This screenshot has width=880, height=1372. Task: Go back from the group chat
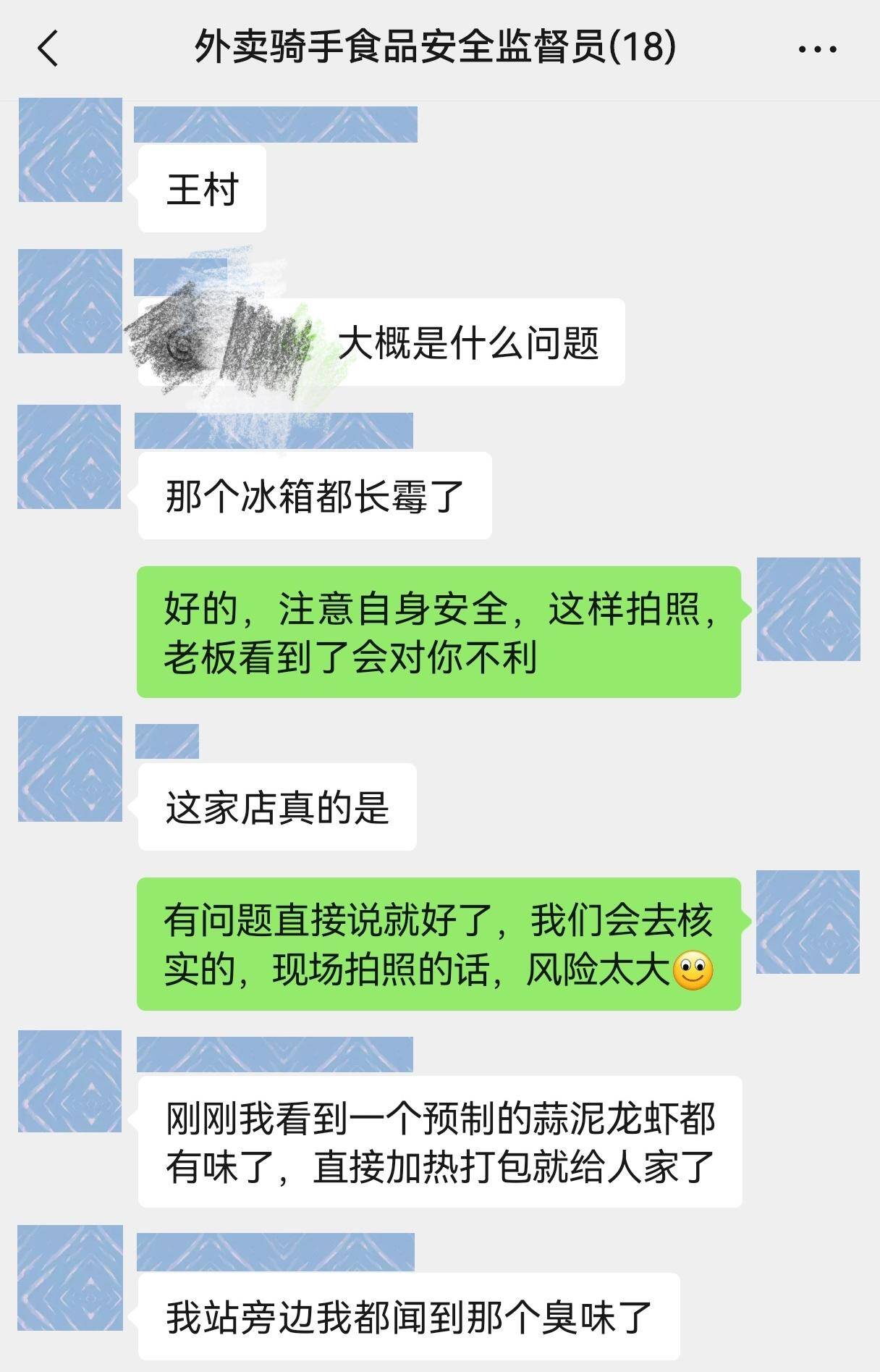pos(48,49)
